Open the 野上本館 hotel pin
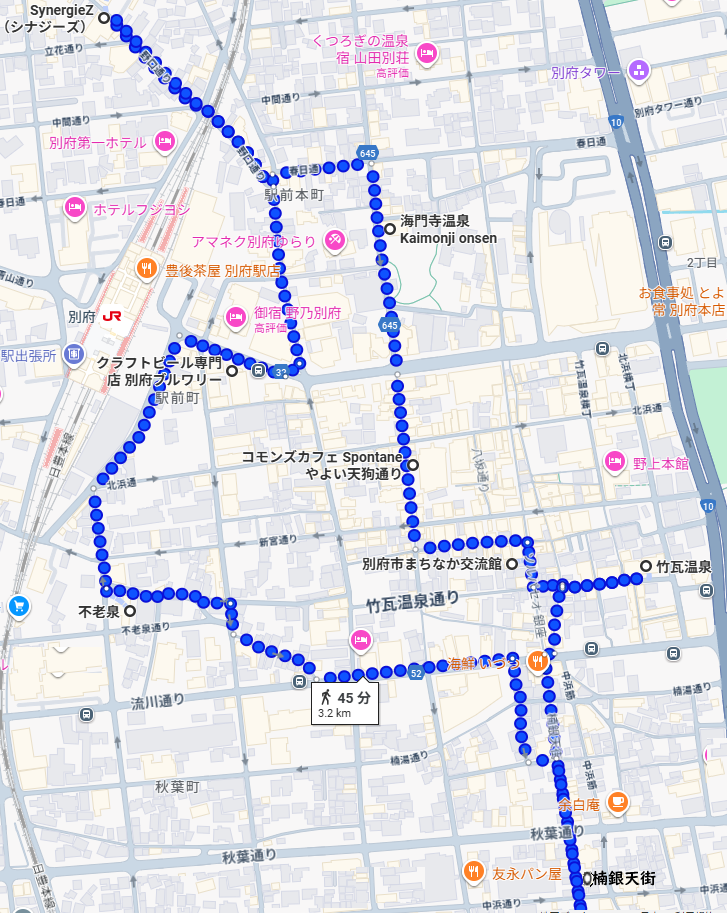Image resolution: width=727 pixels, height=913 pixels. [x=615, y=462]
